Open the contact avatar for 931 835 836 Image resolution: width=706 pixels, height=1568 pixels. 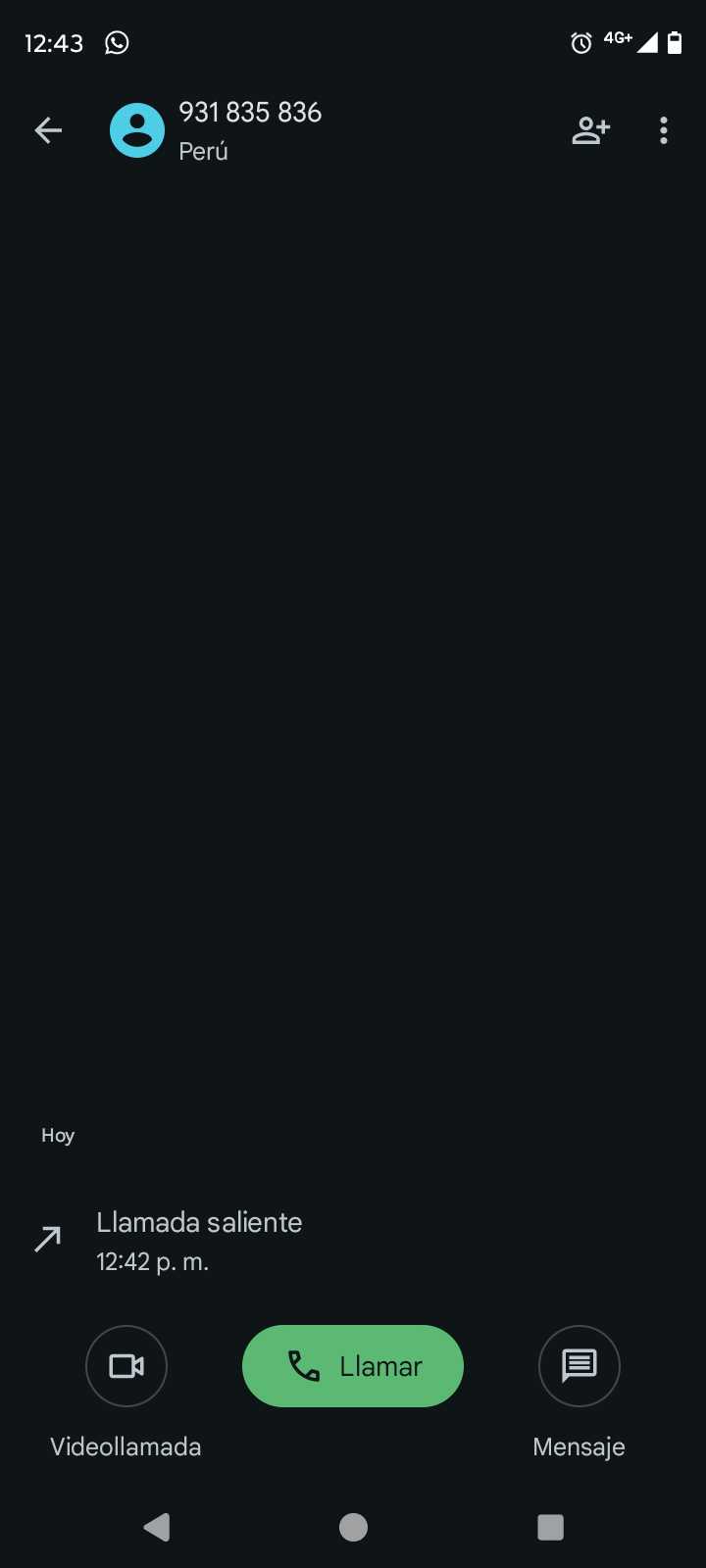click(x=137, y=130)
